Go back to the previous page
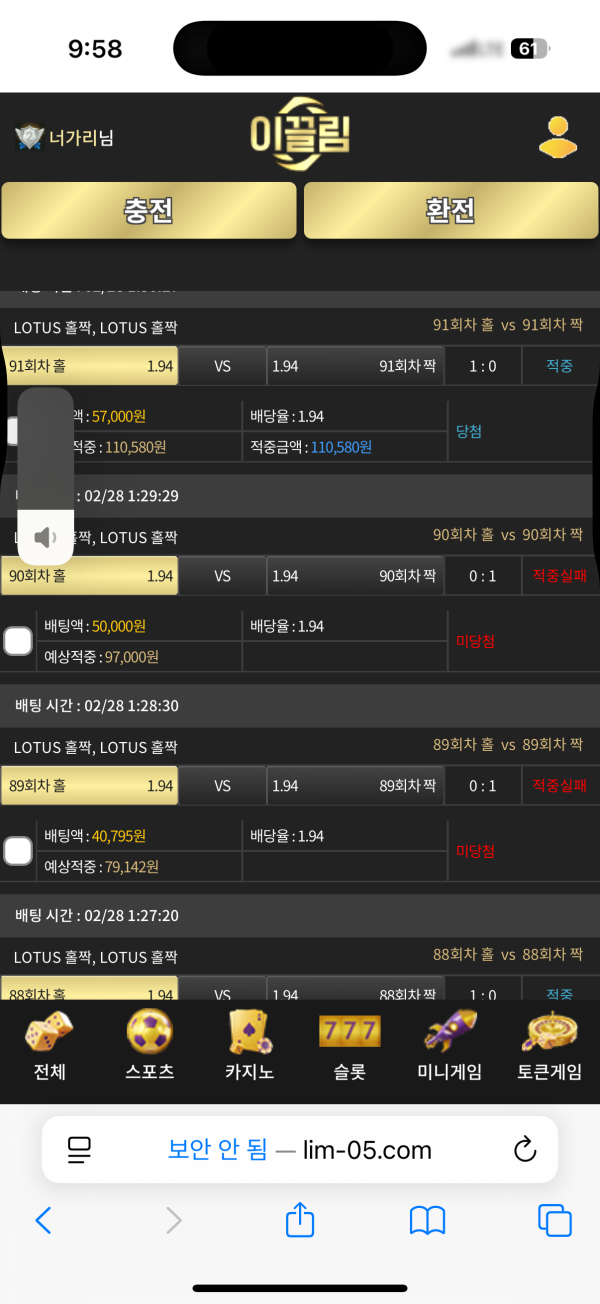The height and width of the screenshot is (1304, 600). point(43,1220)
